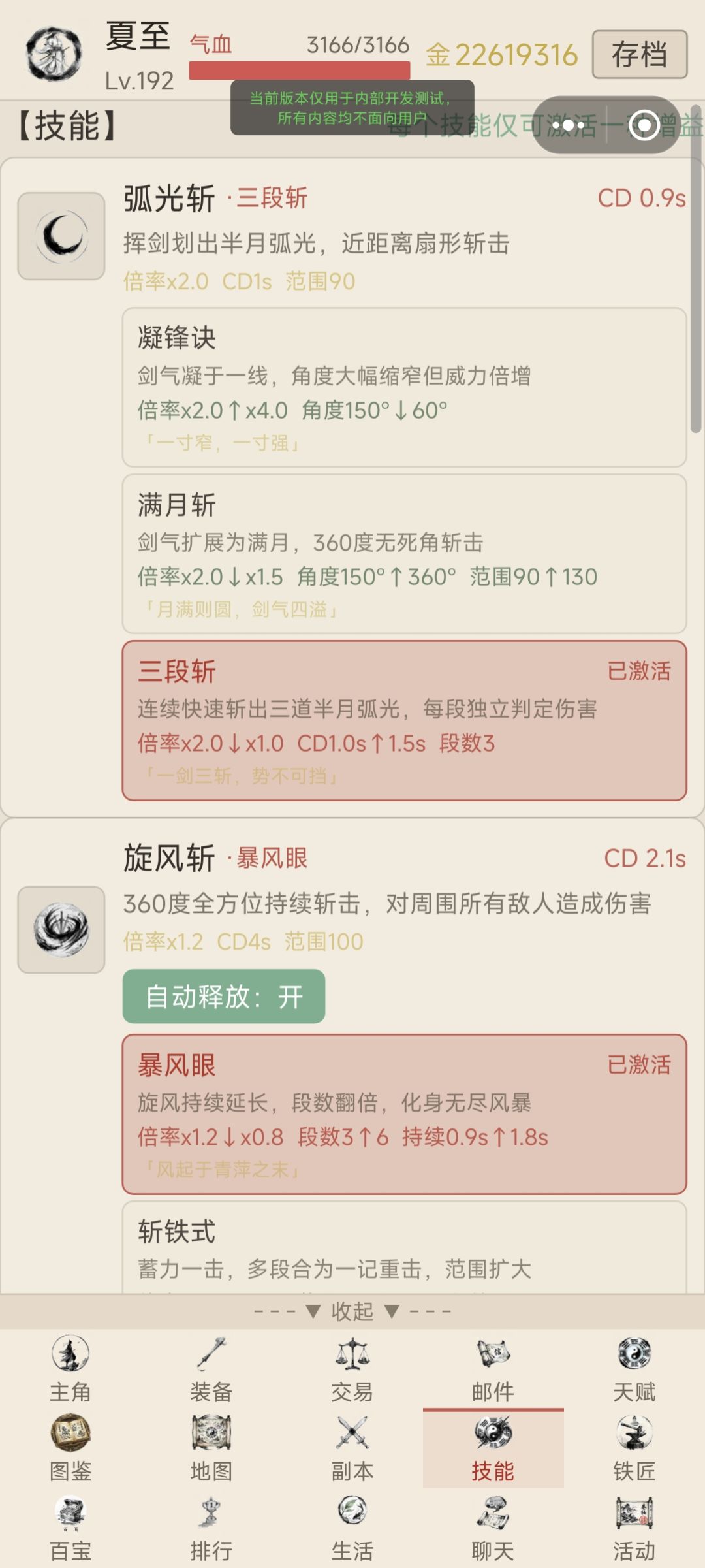The width and height of the screenshot is (705, 1568).
Task: Open the 铁匠 blacksmith panel
Action: pos(633,1456)
